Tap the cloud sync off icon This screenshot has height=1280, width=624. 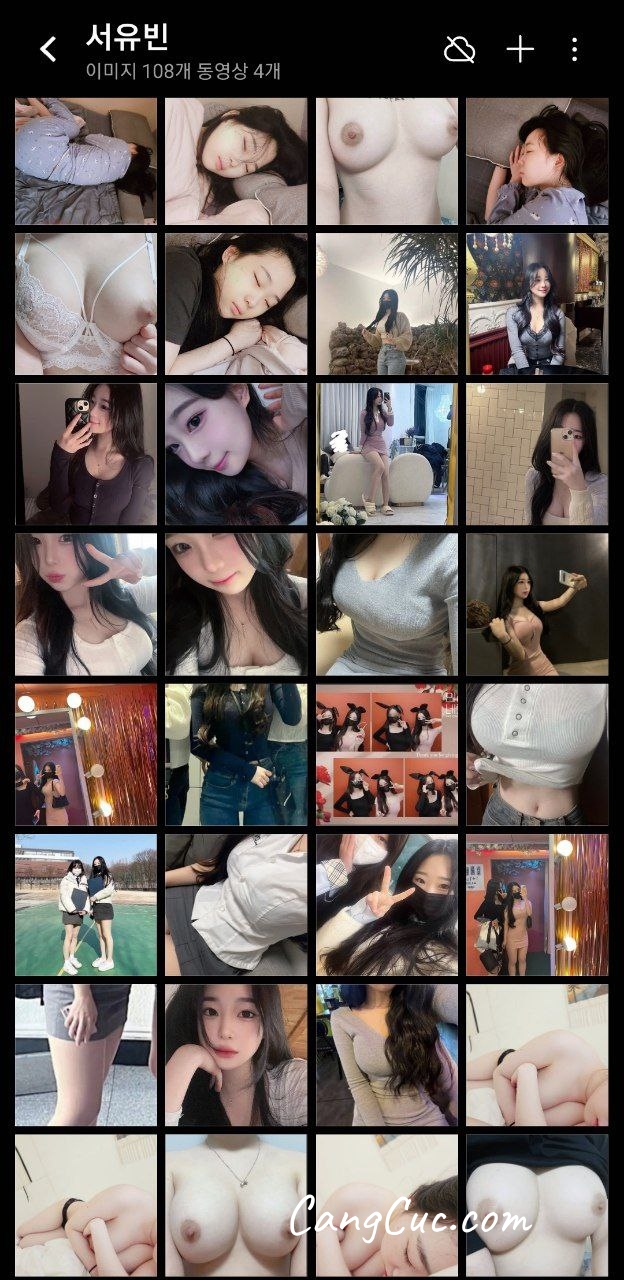coord(460,49)
